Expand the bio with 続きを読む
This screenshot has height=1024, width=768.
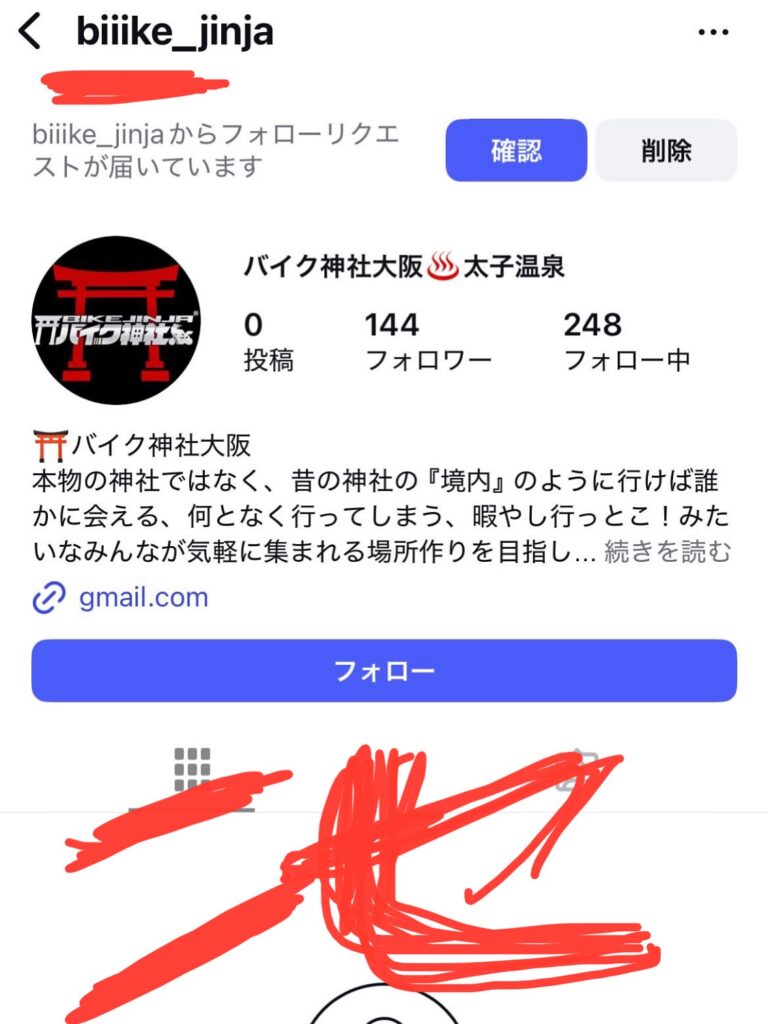click(668, 552)
